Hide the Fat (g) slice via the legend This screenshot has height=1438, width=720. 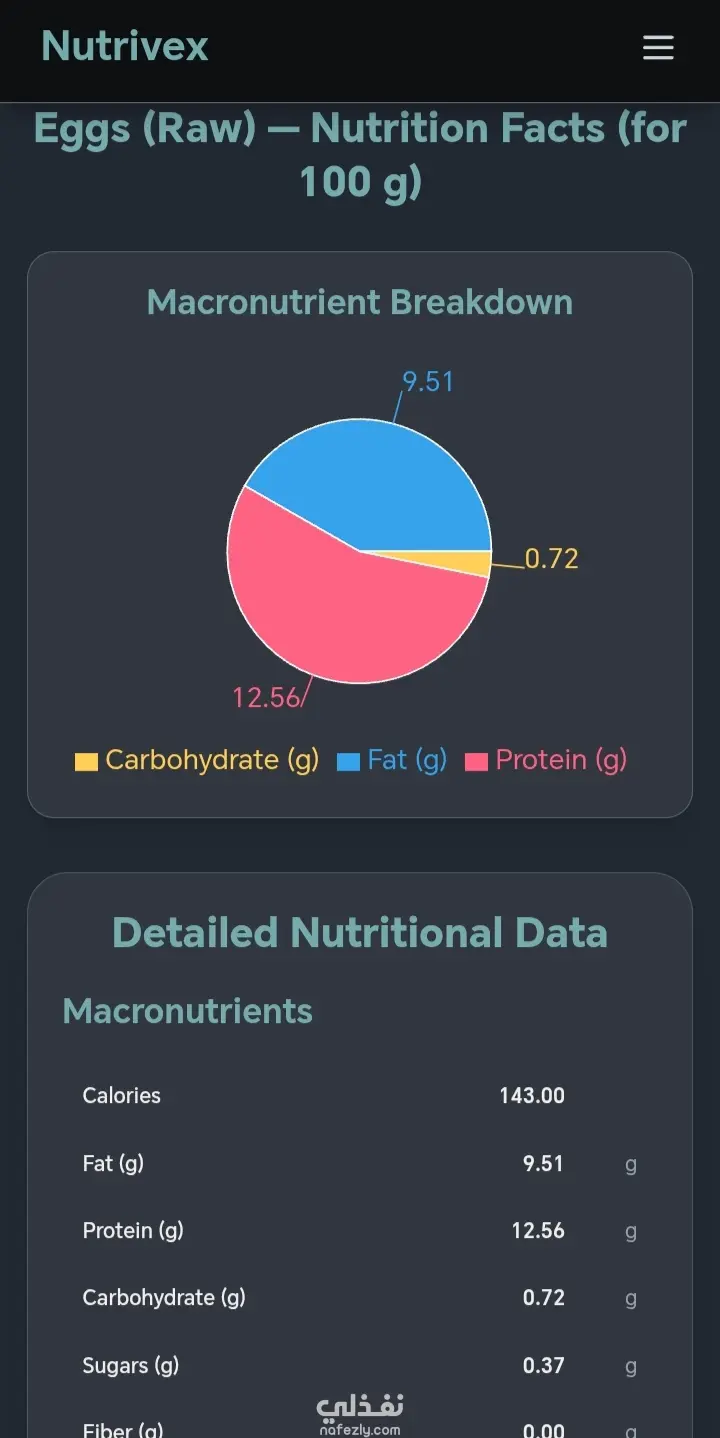pyautogui.click(x=392, y=760)
